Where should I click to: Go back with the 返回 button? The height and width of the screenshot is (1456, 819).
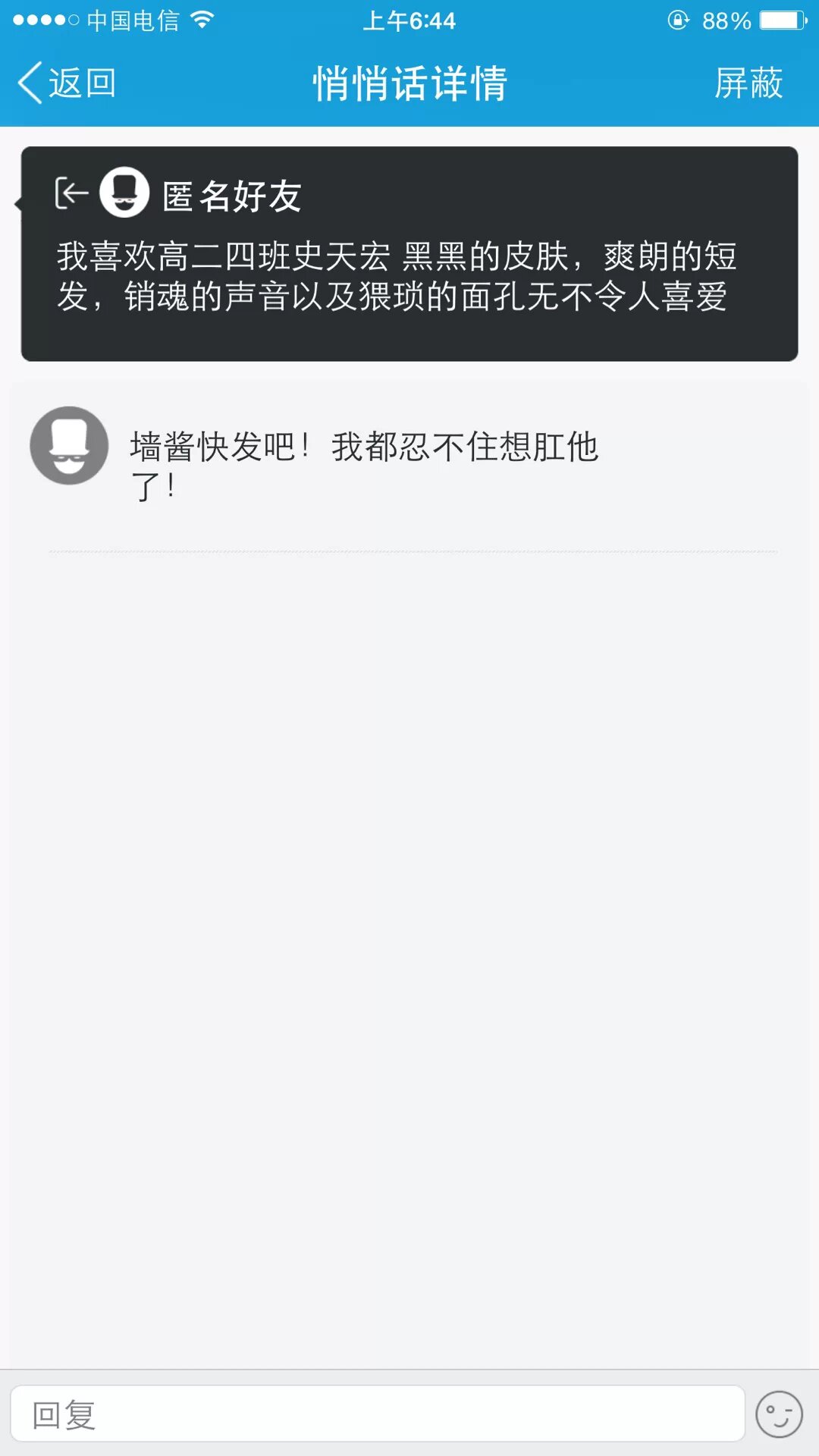(x=67, y=83)
